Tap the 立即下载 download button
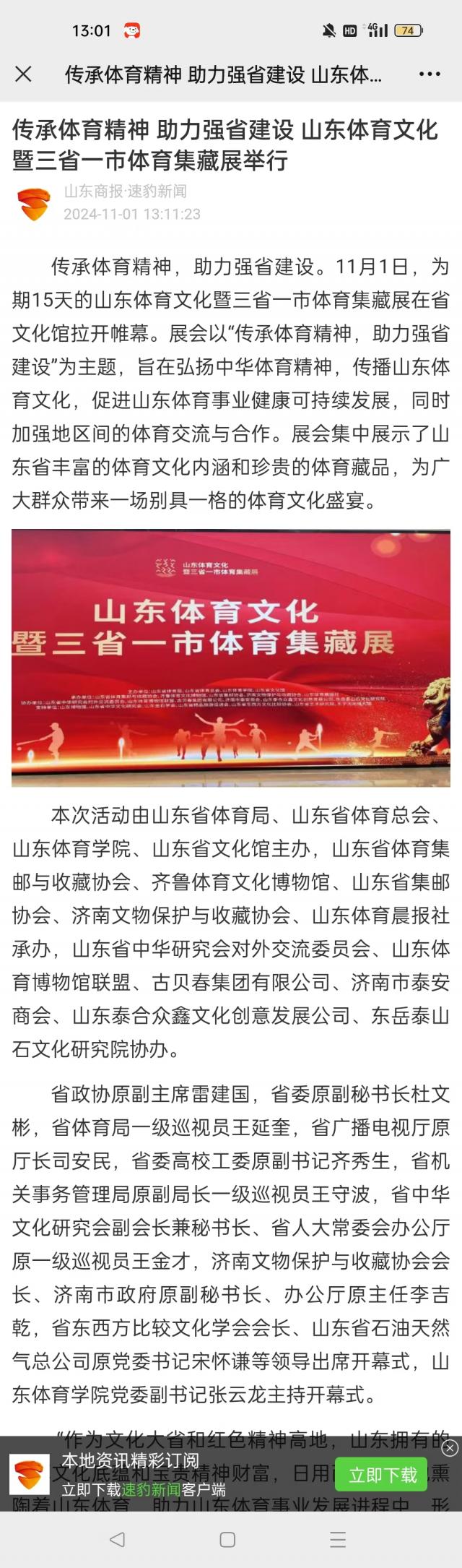Viewport: 462px width, 1568px height. 383,1475
